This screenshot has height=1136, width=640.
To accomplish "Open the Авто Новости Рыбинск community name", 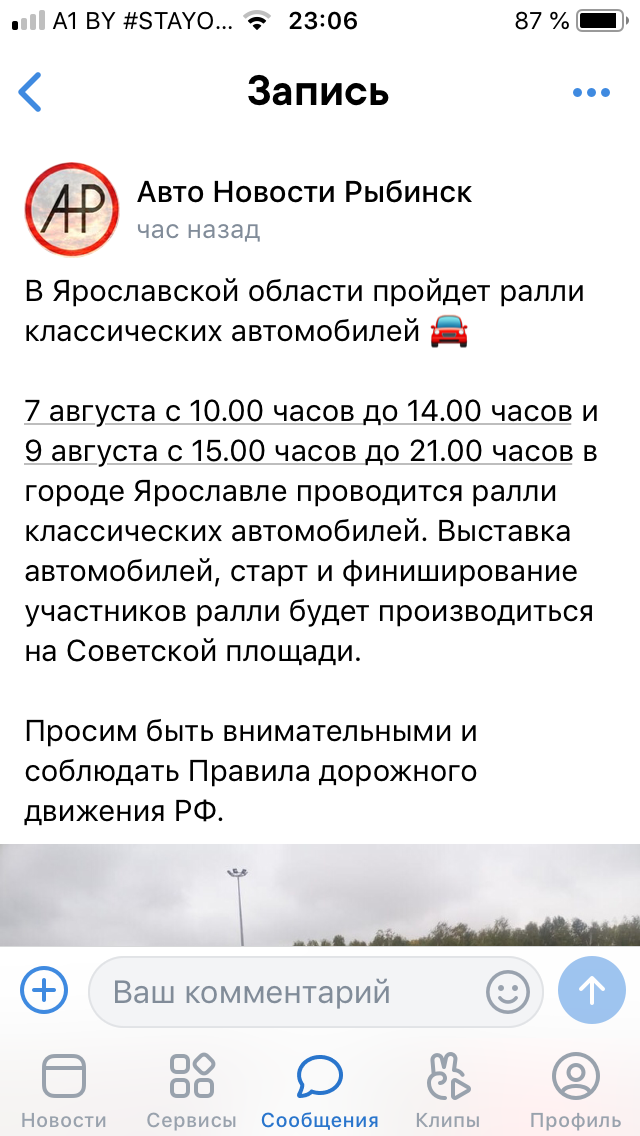I will pos(304,191).
